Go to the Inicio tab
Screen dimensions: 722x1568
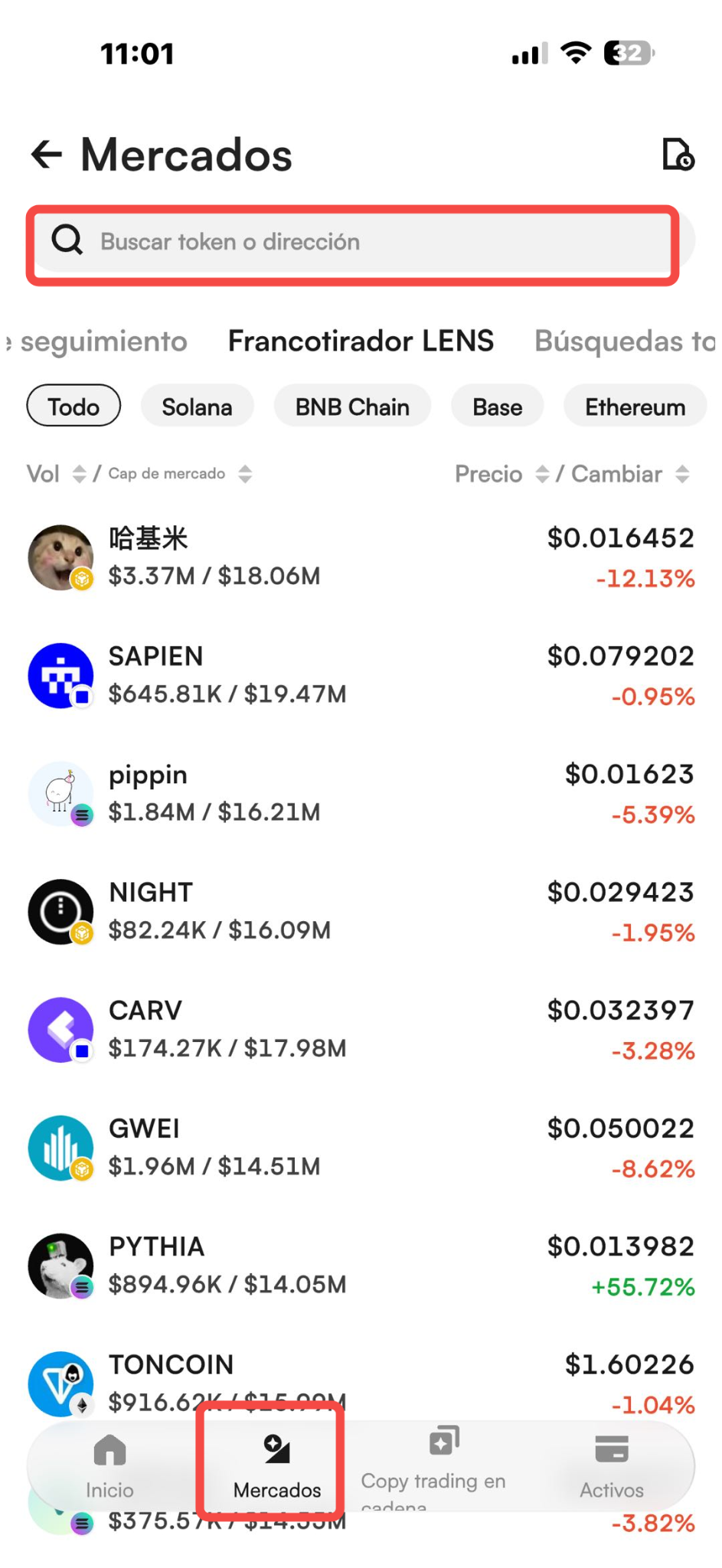109,1465
